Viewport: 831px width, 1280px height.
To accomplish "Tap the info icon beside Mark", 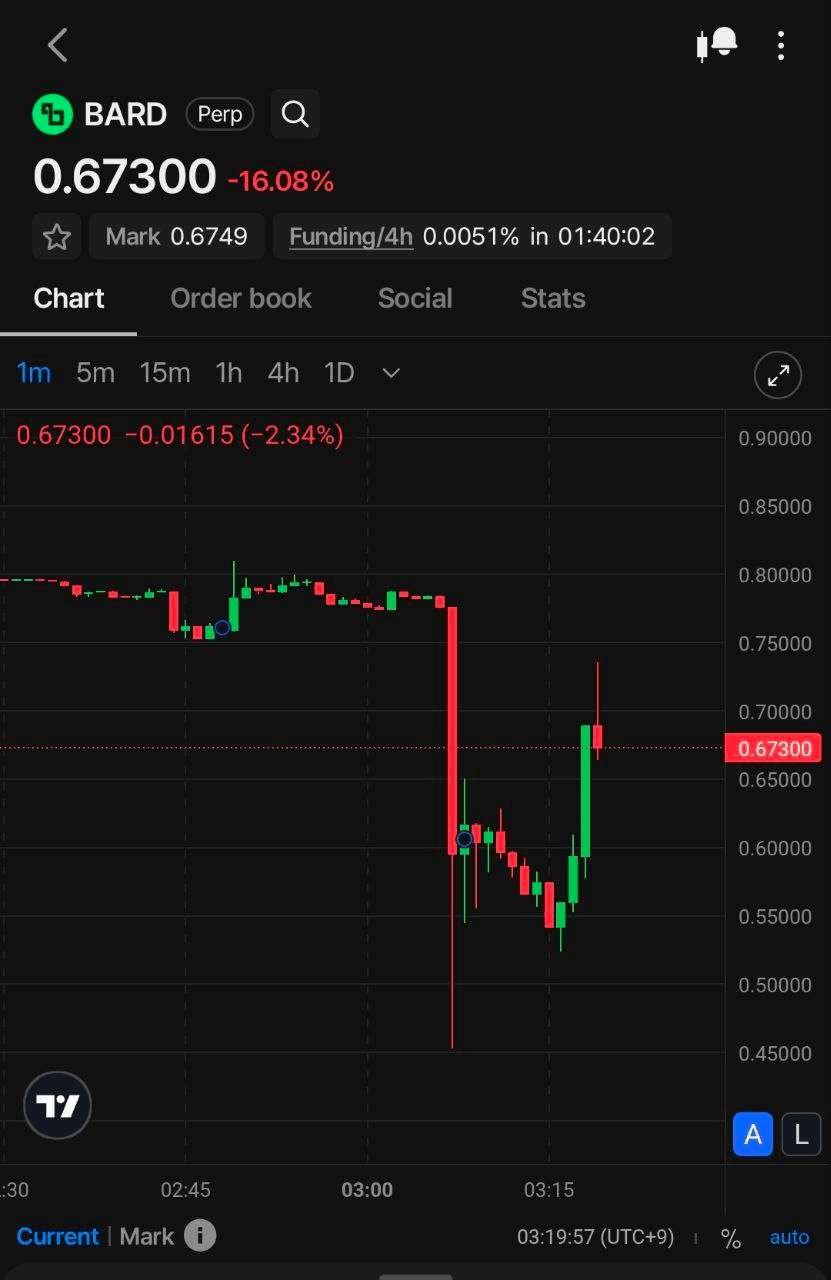I will click(199, 1237).
